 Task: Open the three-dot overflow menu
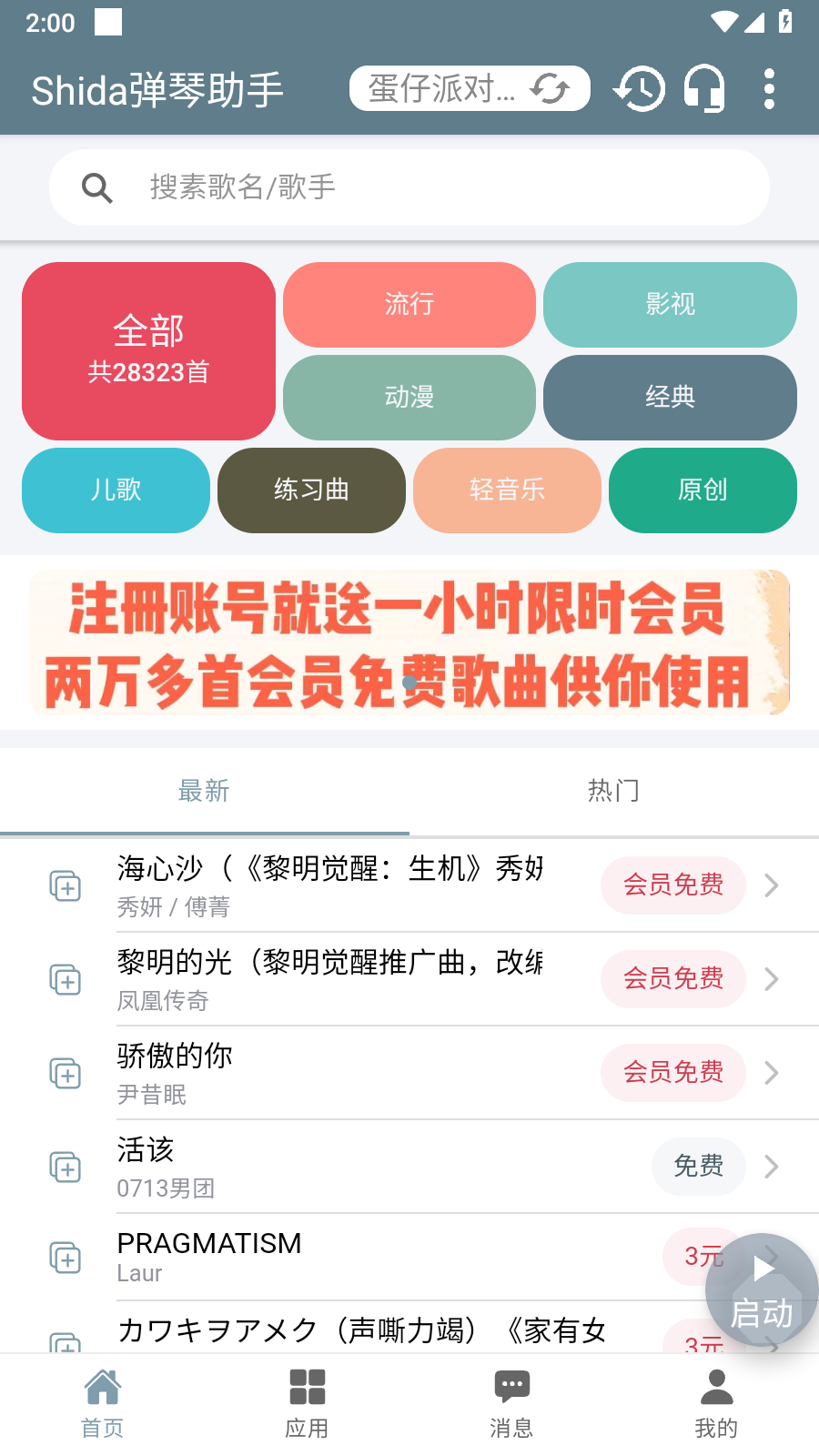771,89
